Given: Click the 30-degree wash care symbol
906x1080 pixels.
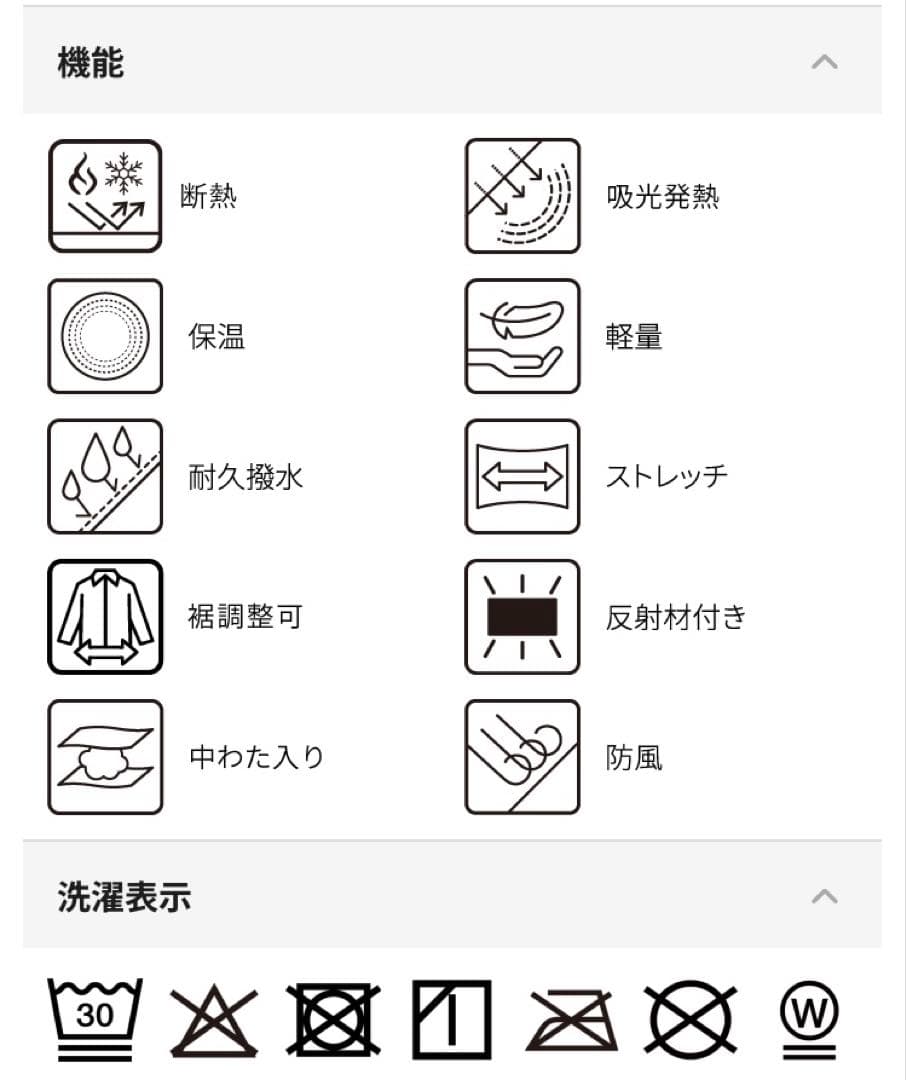Looking at the screenshot, I should (x=95, y=1018).
